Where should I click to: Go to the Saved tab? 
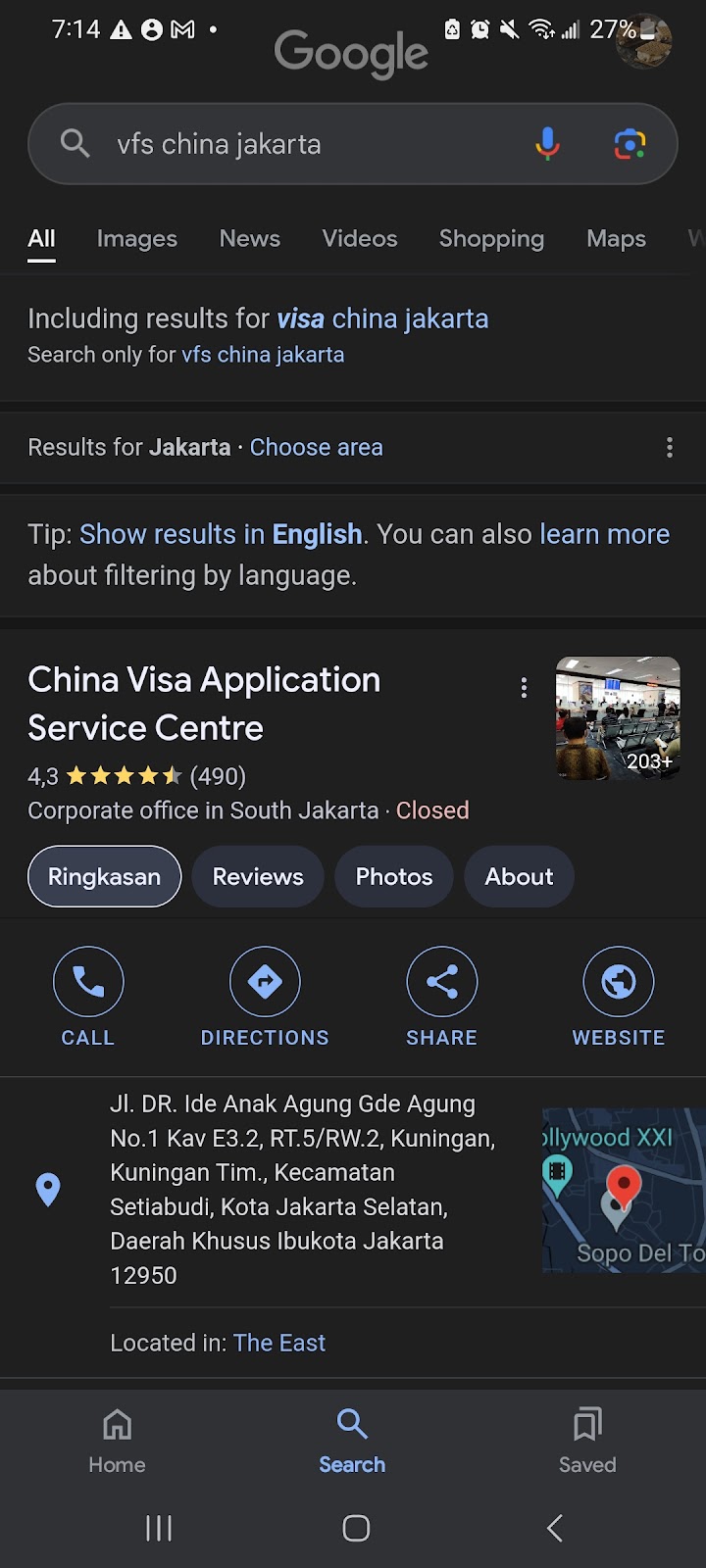point(587,1439)
